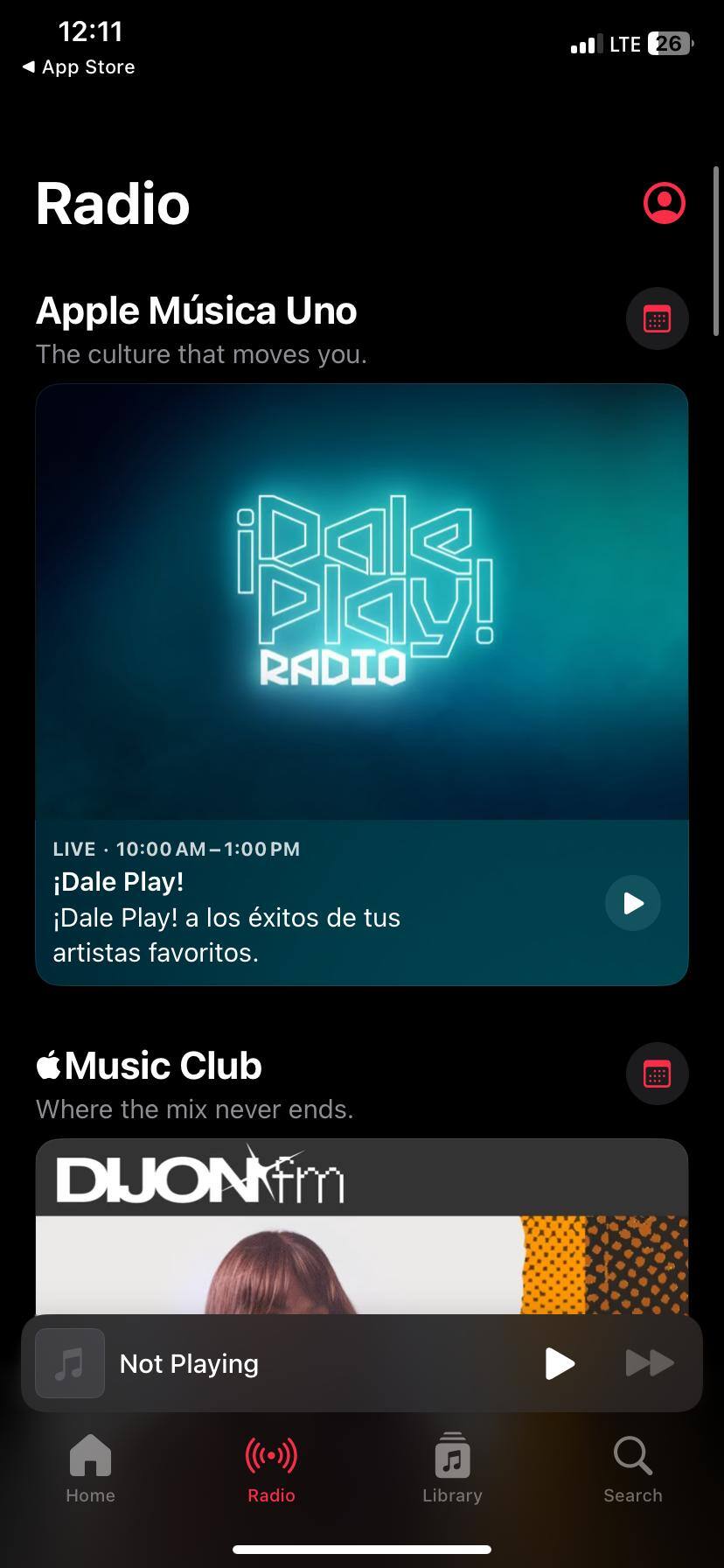View the Music Club schedule
Image resolution: width=724 pixels, height=1568 pixels.
coord(657,1074)
